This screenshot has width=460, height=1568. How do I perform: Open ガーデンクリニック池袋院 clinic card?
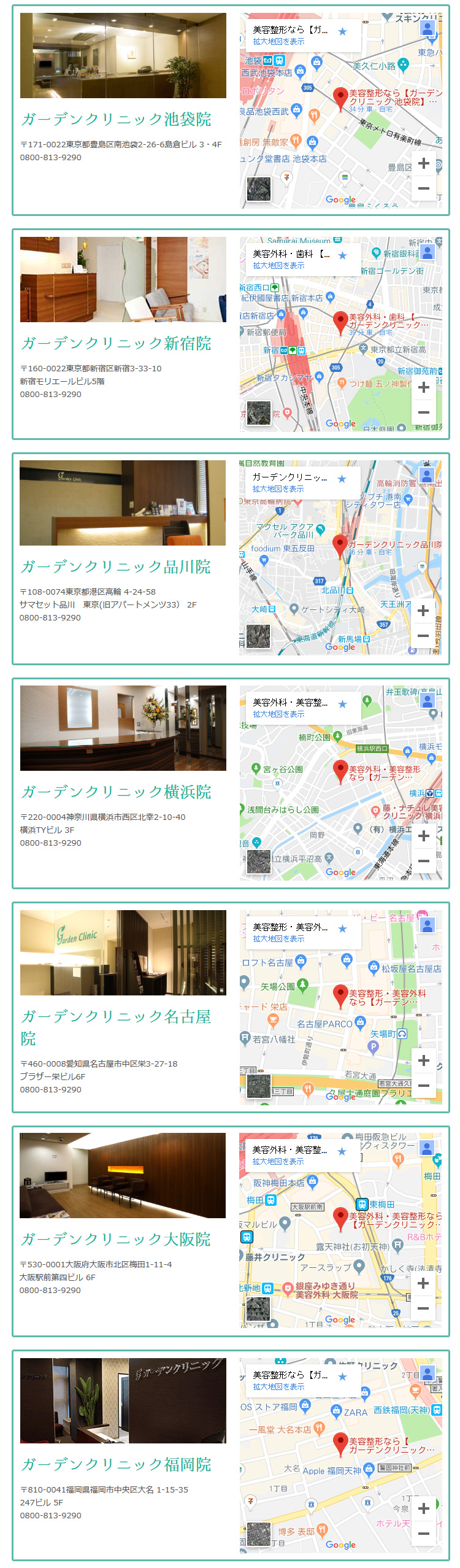tap(116, 119)
